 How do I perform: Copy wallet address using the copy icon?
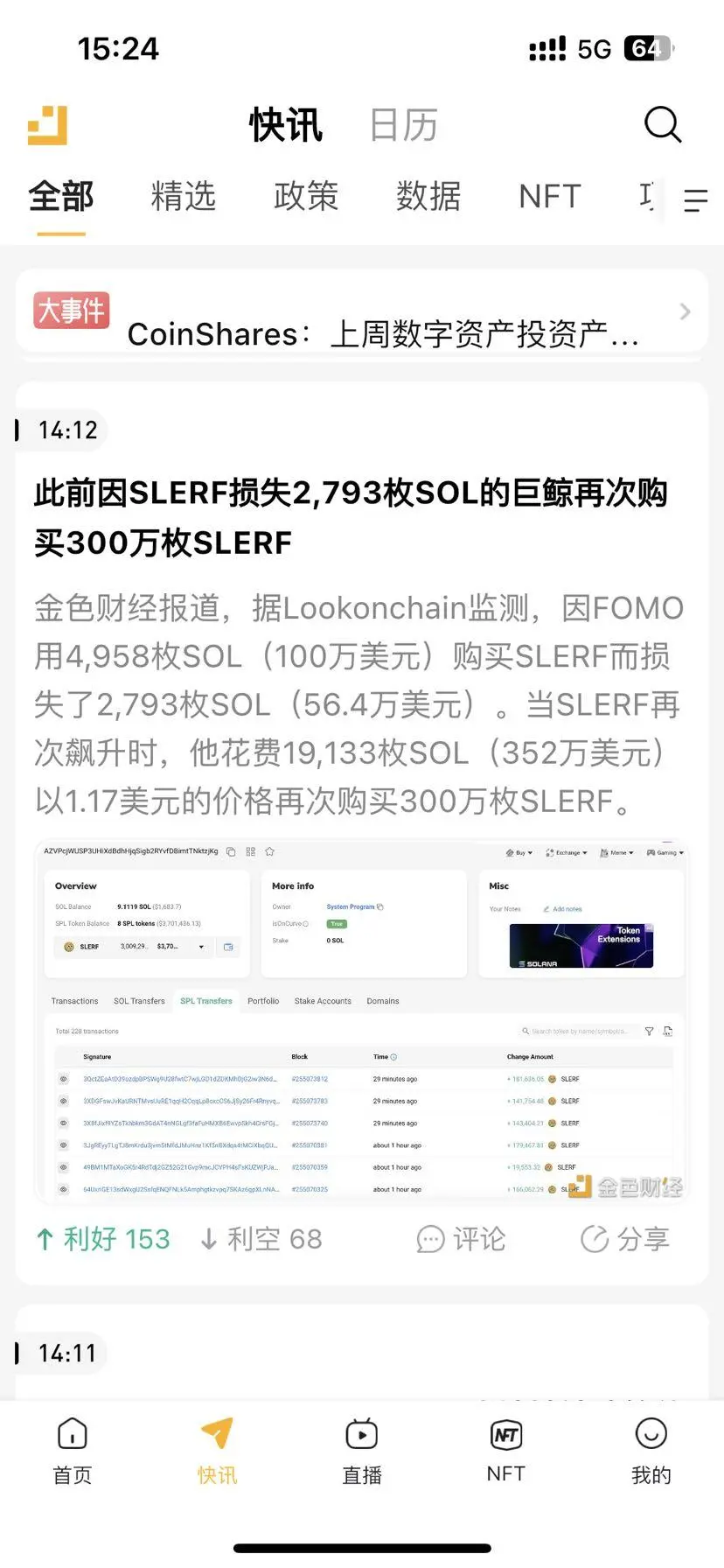tap(230, 851)
